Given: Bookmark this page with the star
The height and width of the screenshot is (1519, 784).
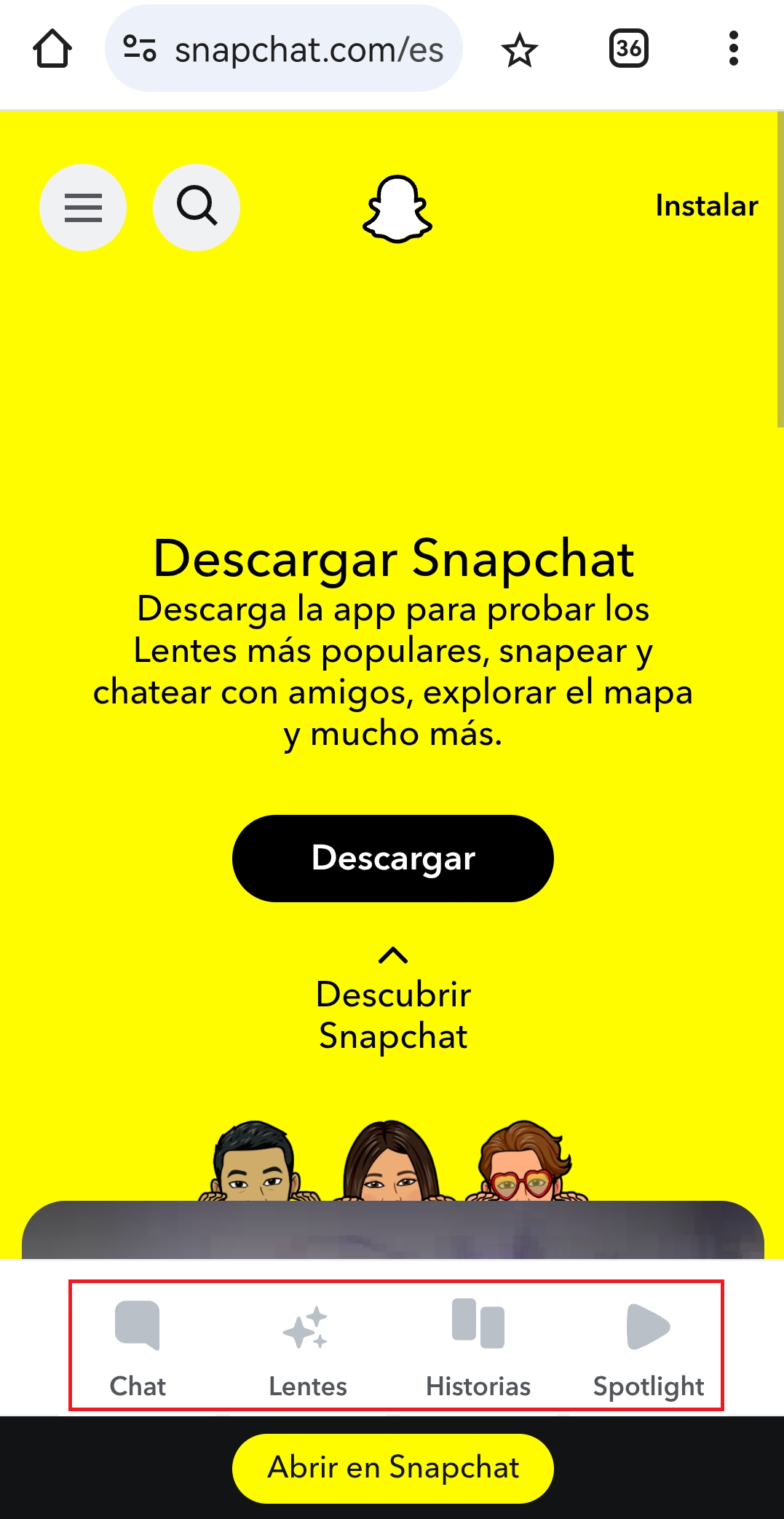Looking at the screenshot, I should coord(520,50).
